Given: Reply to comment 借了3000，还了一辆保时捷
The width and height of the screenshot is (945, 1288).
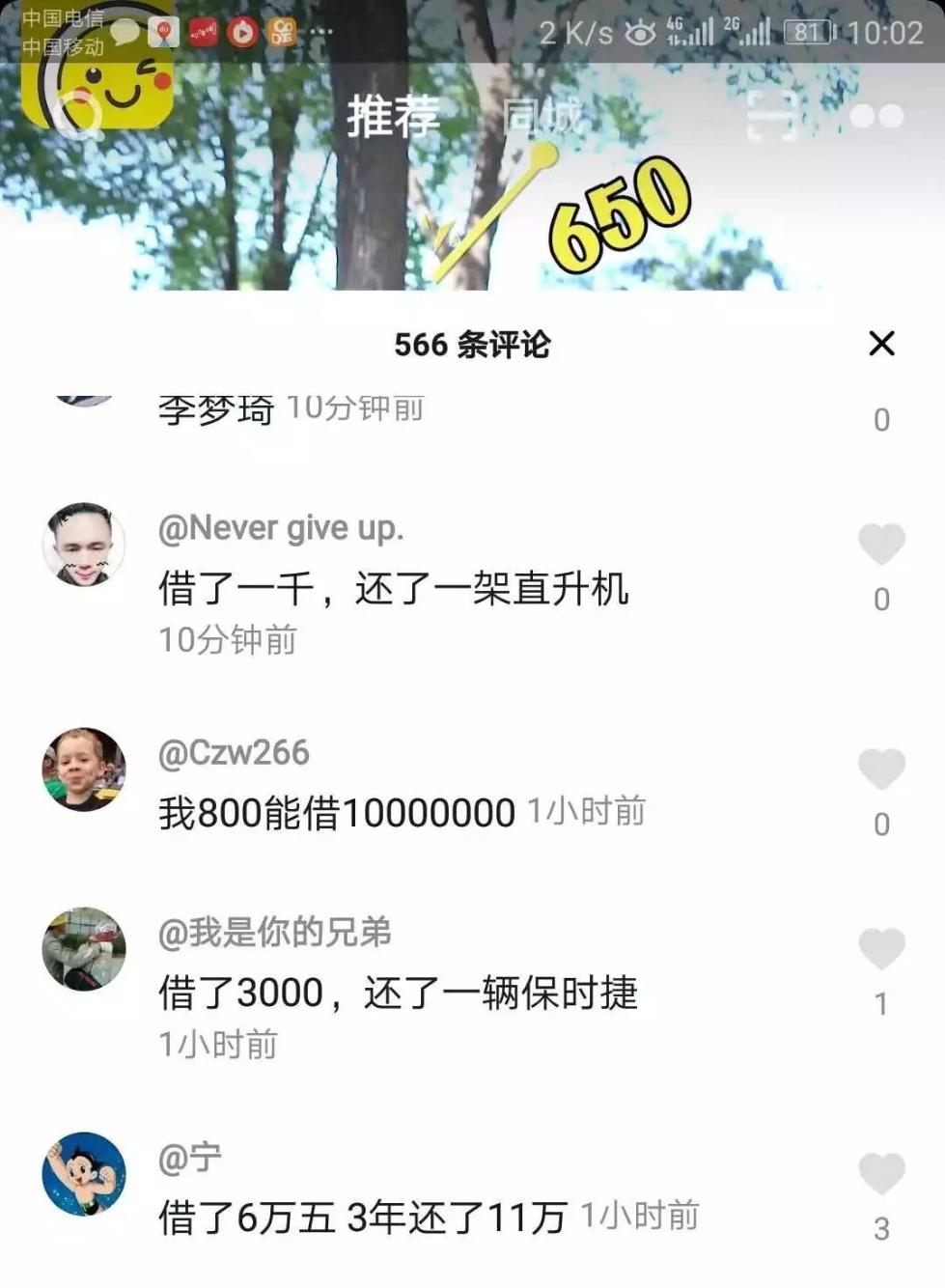Looking at the screenshot, I should 397,993.
